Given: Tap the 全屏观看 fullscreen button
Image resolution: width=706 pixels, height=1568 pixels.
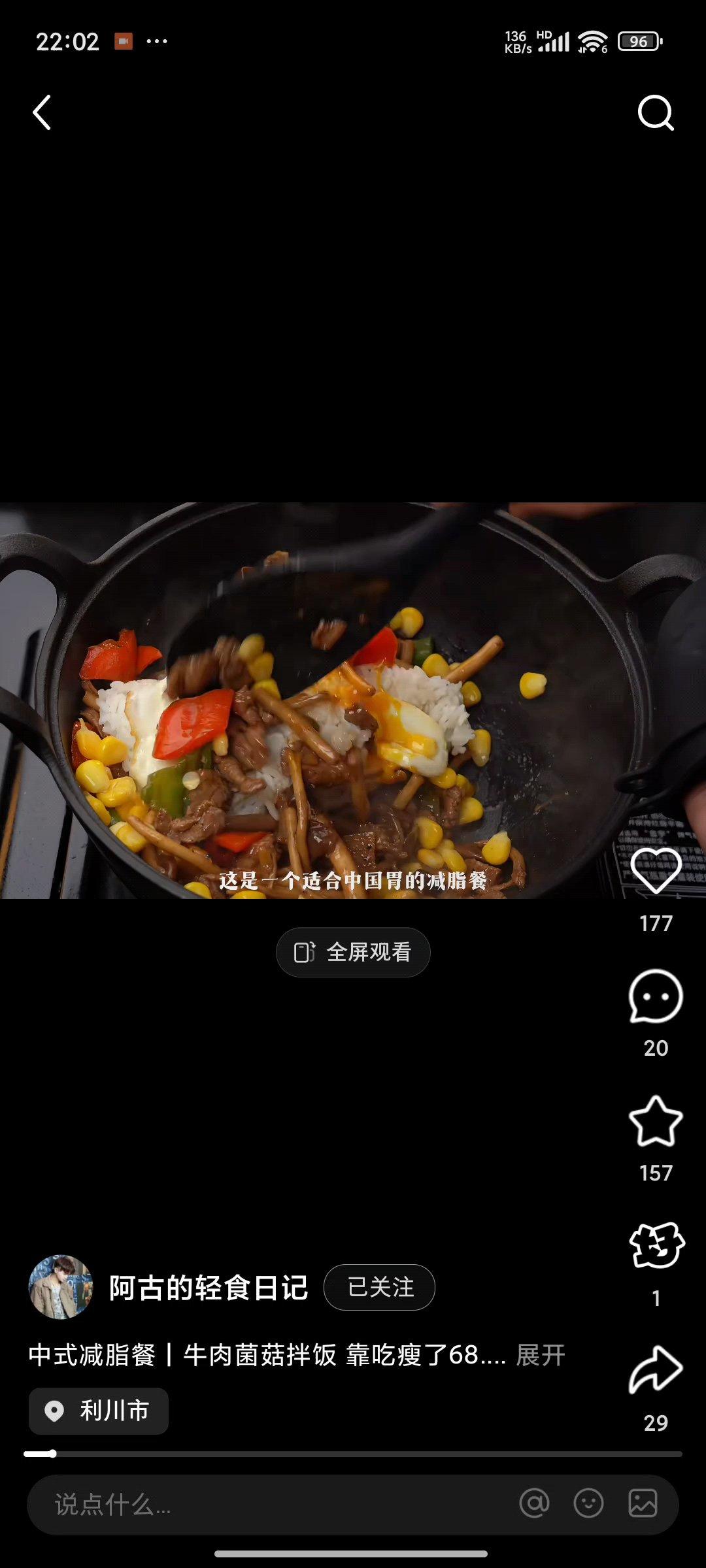Looking at the screenshot, I should (353, 952).
